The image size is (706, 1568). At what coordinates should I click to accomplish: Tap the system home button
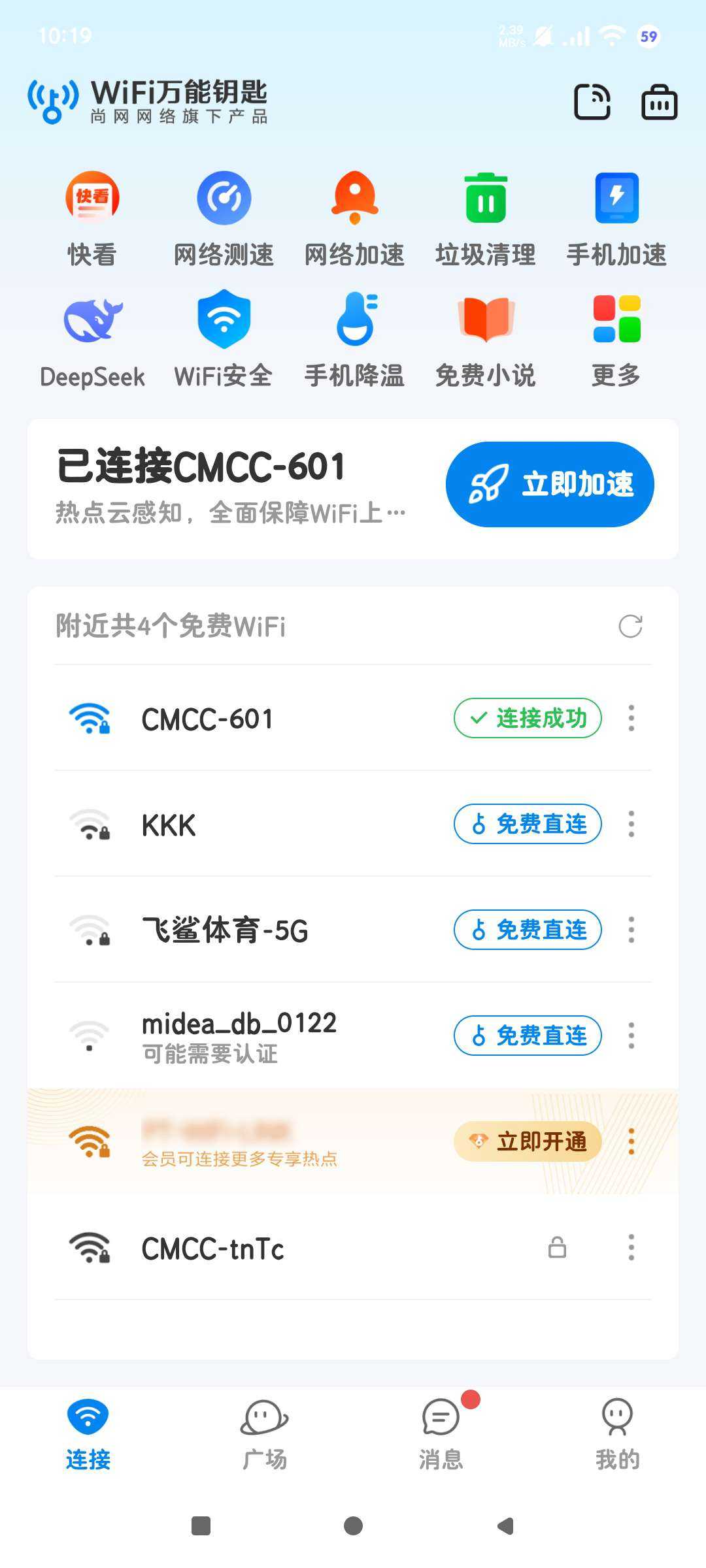click(353, 1526)
